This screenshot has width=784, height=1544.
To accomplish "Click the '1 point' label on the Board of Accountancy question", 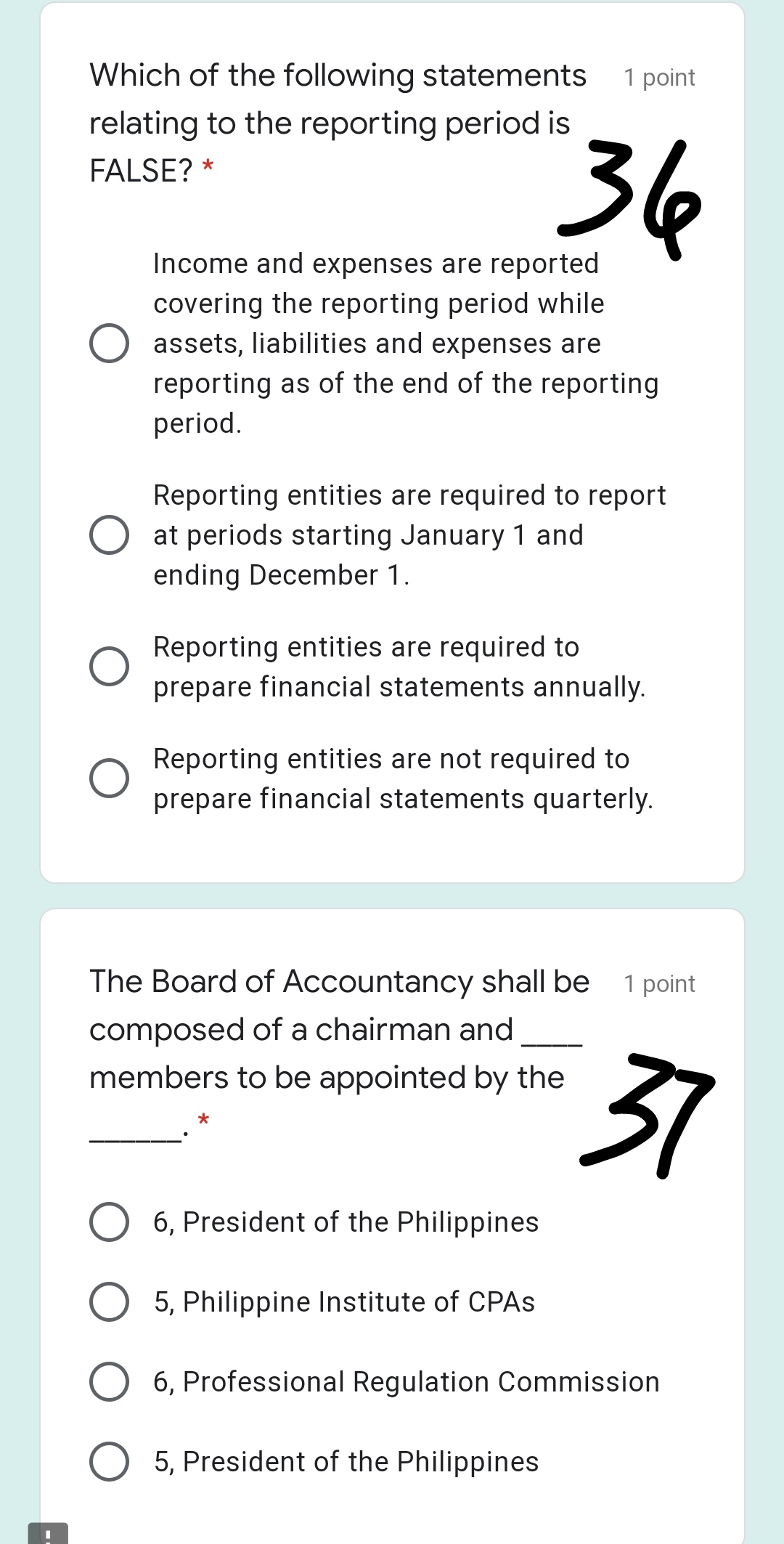I will click(x=659, y=984).
